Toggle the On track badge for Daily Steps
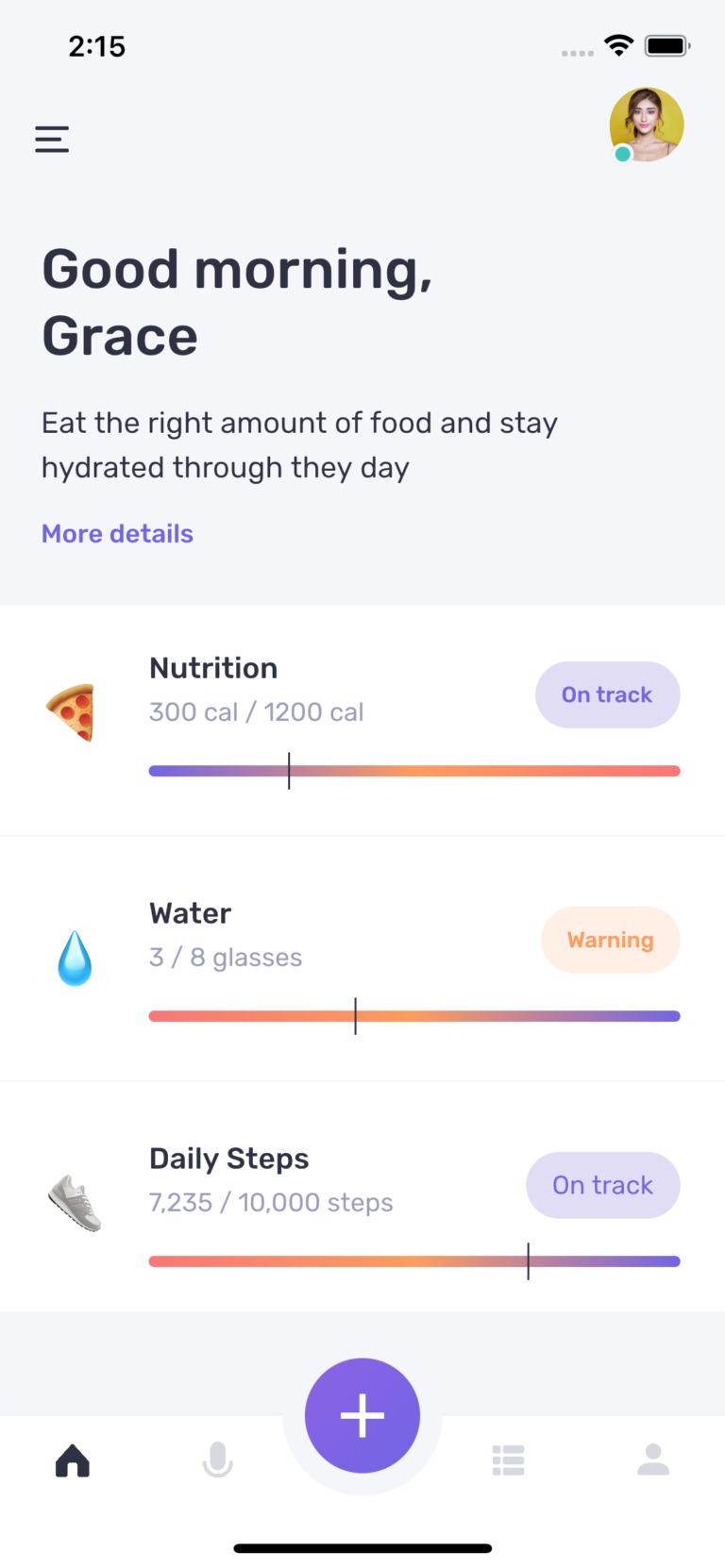Viewport: 725px width, 1568px height. tap(602, 1185)
